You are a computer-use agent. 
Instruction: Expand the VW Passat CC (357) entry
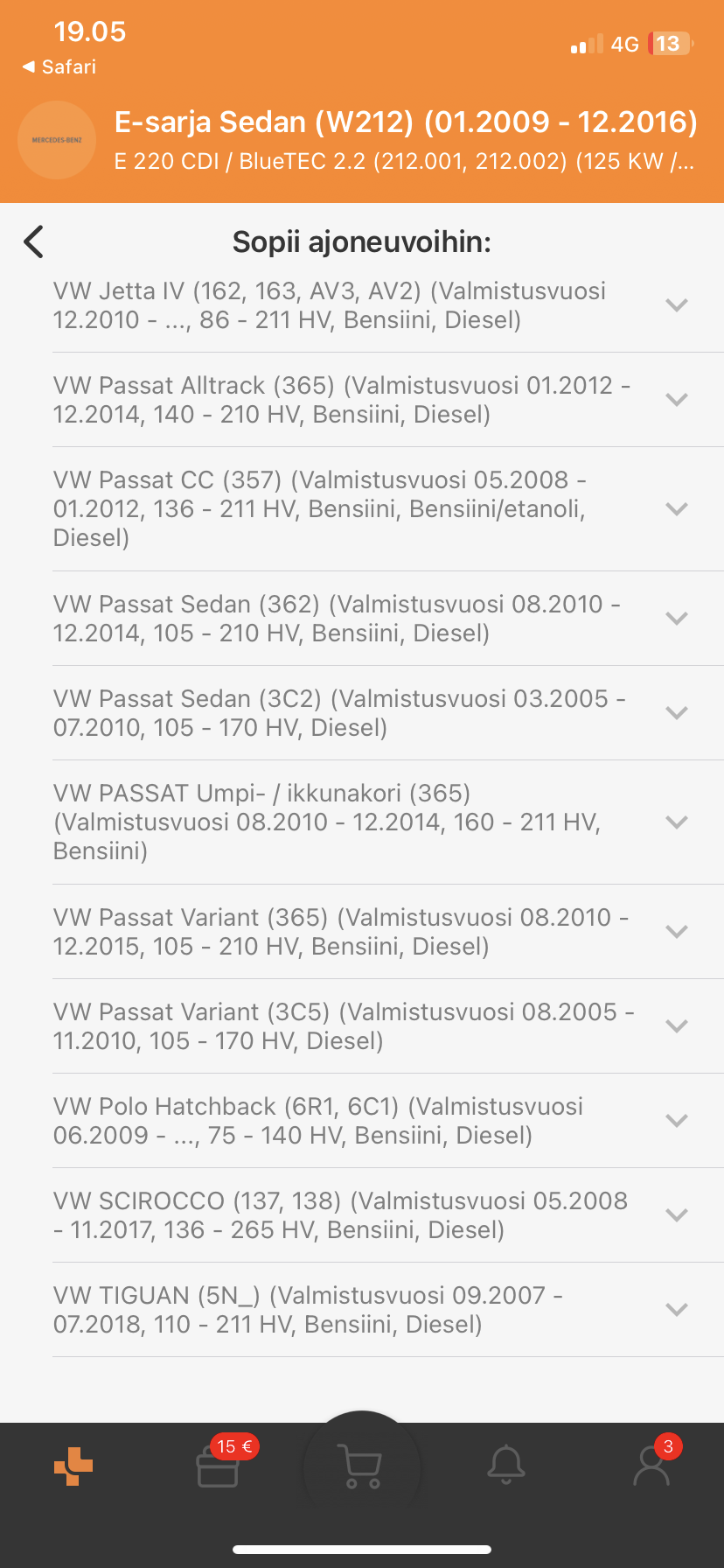[x=677, y=508]
